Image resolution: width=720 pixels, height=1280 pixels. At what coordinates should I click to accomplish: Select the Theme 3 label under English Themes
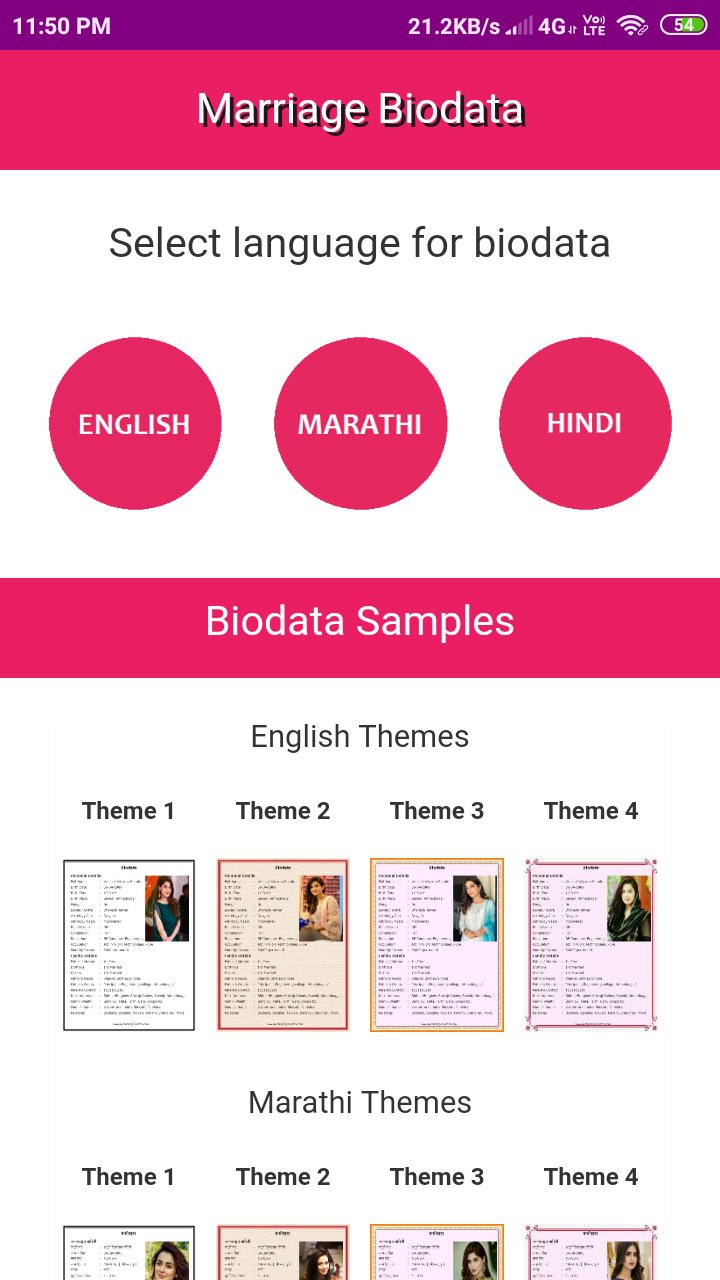pyautogui.click(x=437, y=810)
